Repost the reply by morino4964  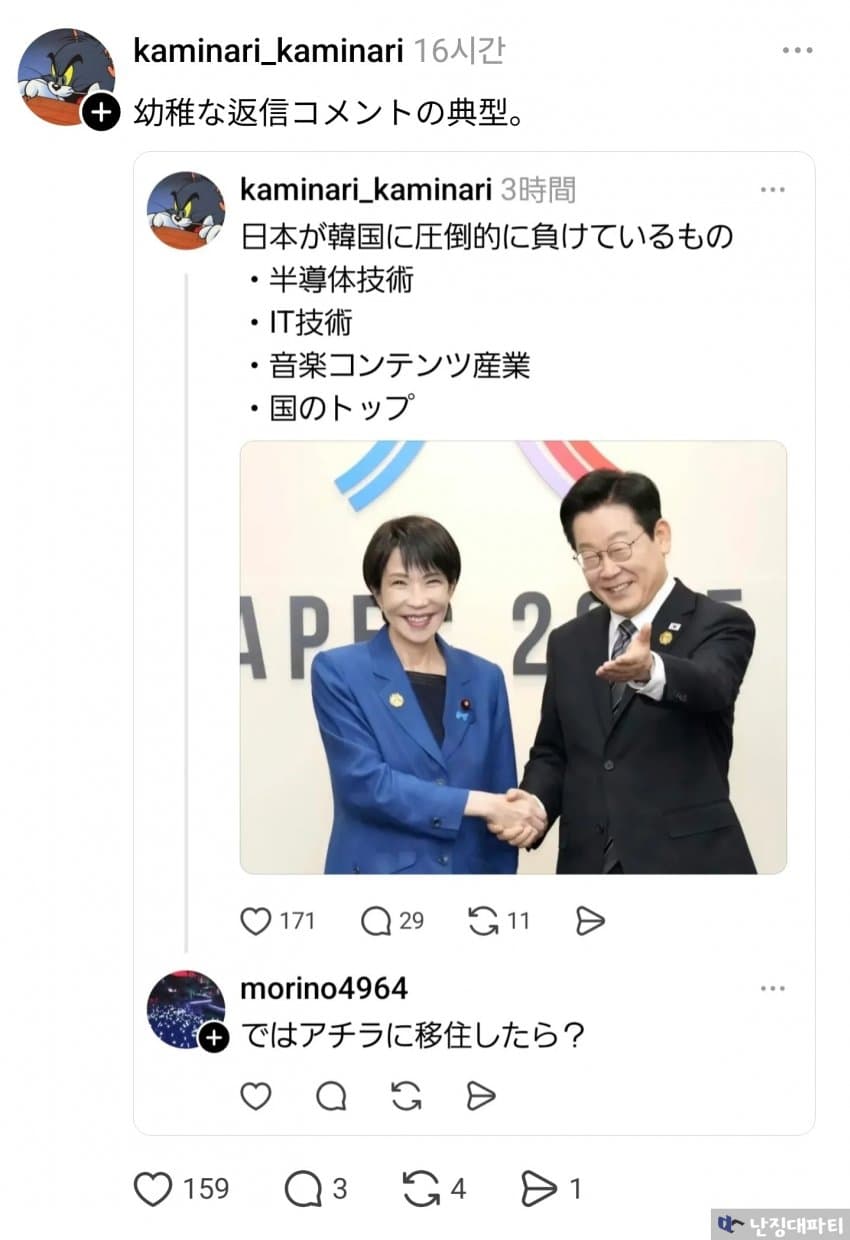[406, 1097]
